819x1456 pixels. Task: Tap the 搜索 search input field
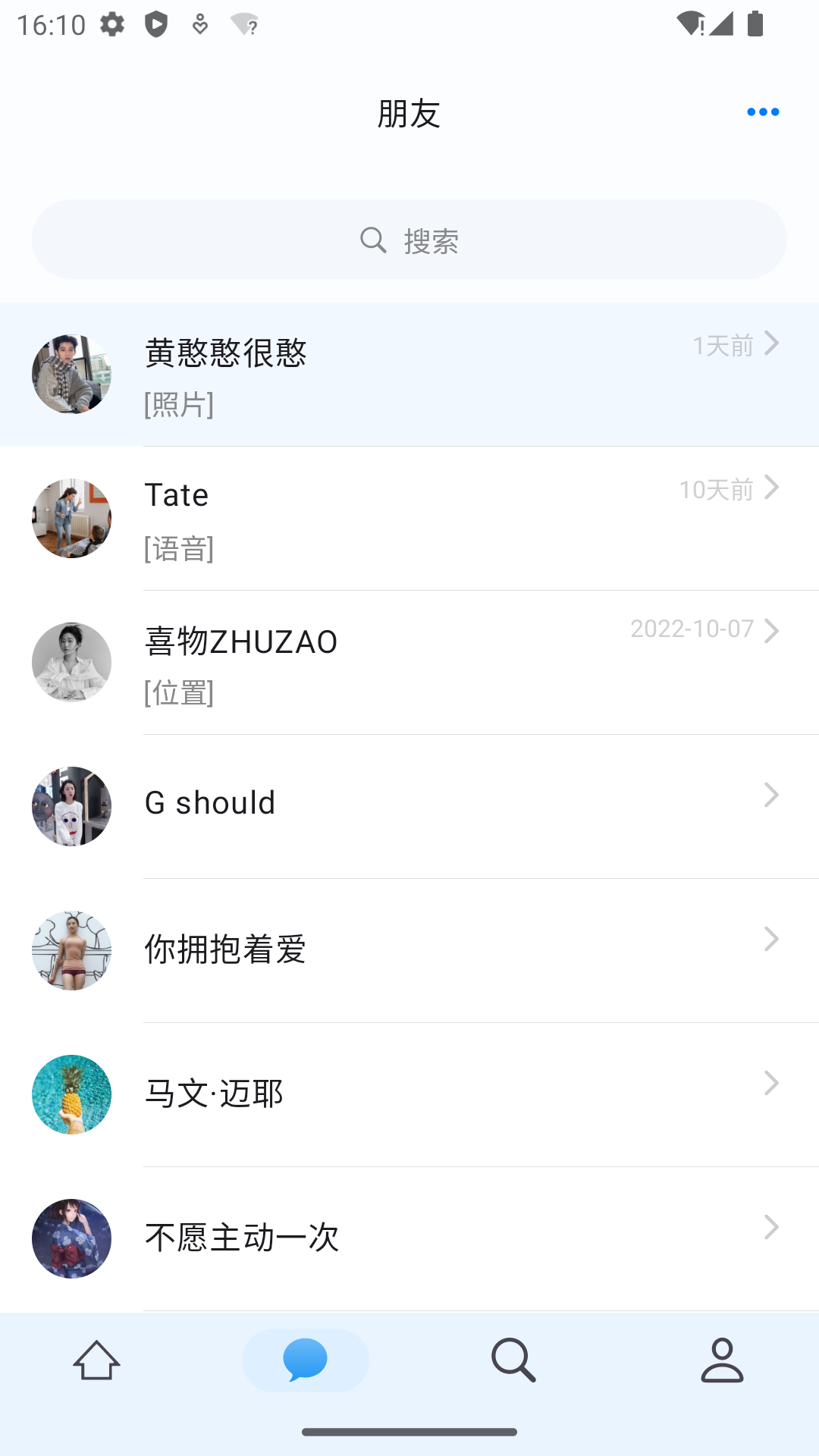pyautogui.click(x=409, y=239)
